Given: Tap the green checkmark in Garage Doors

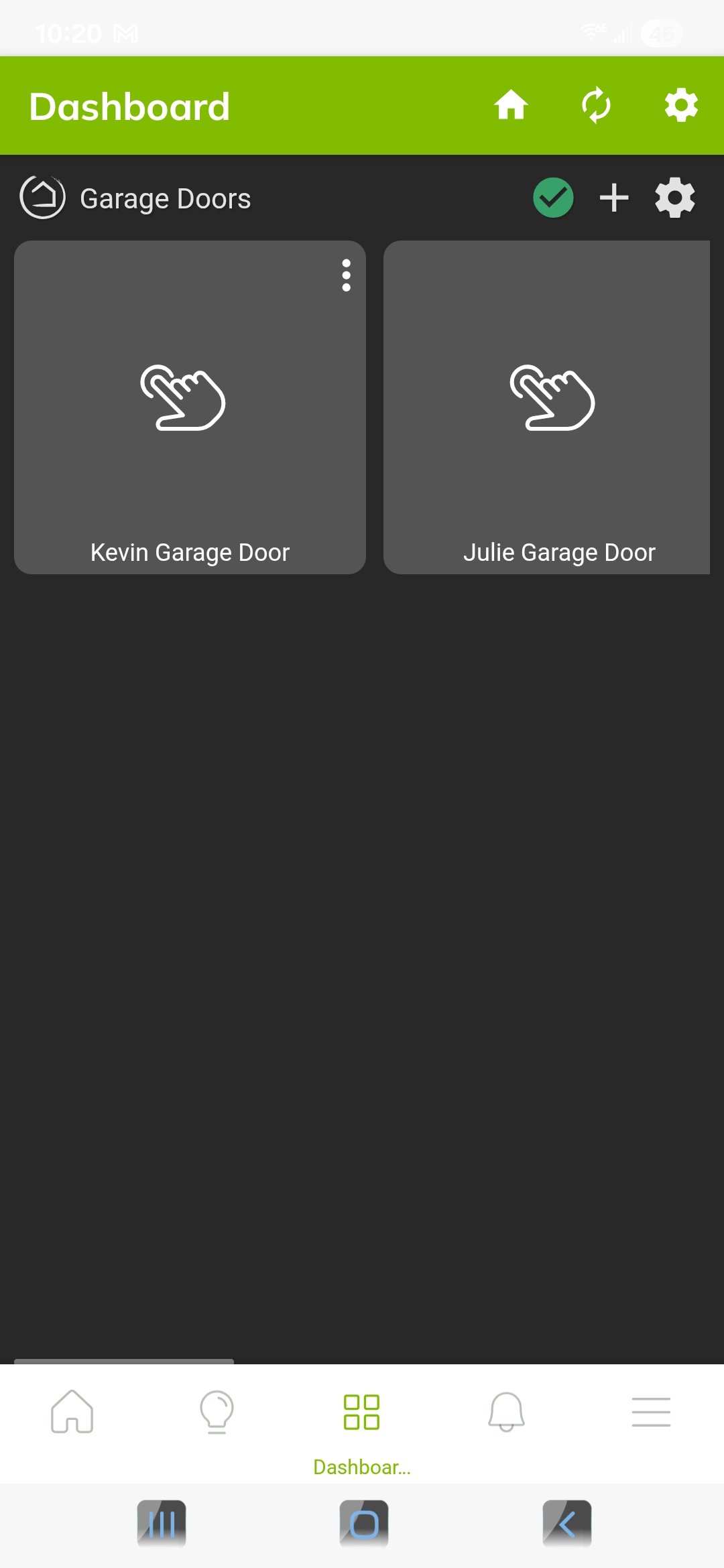Looking at the screenshot, I should click(553, 198).
